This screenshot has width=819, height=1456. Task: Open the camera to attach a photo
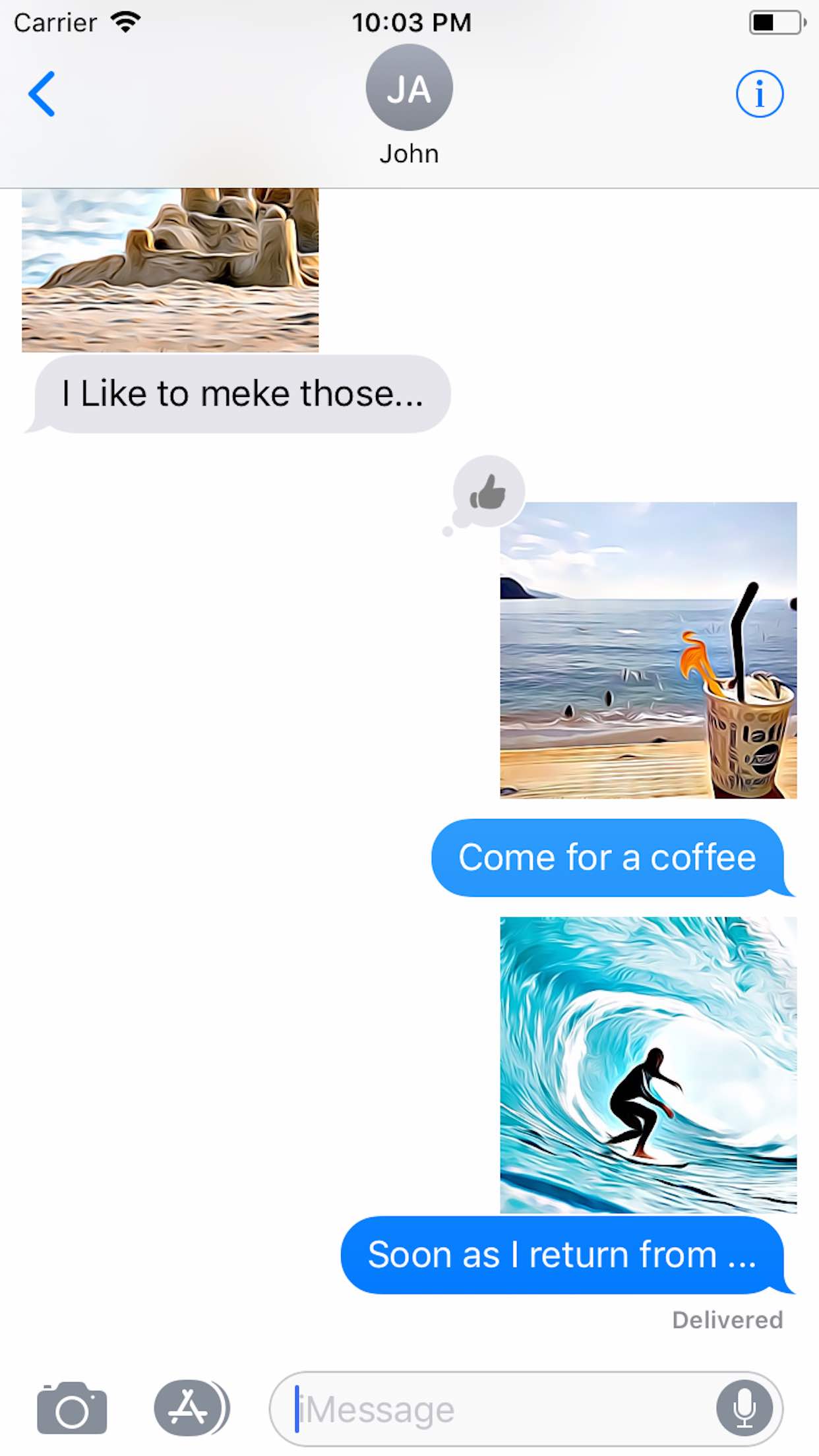click(72, 1409)
